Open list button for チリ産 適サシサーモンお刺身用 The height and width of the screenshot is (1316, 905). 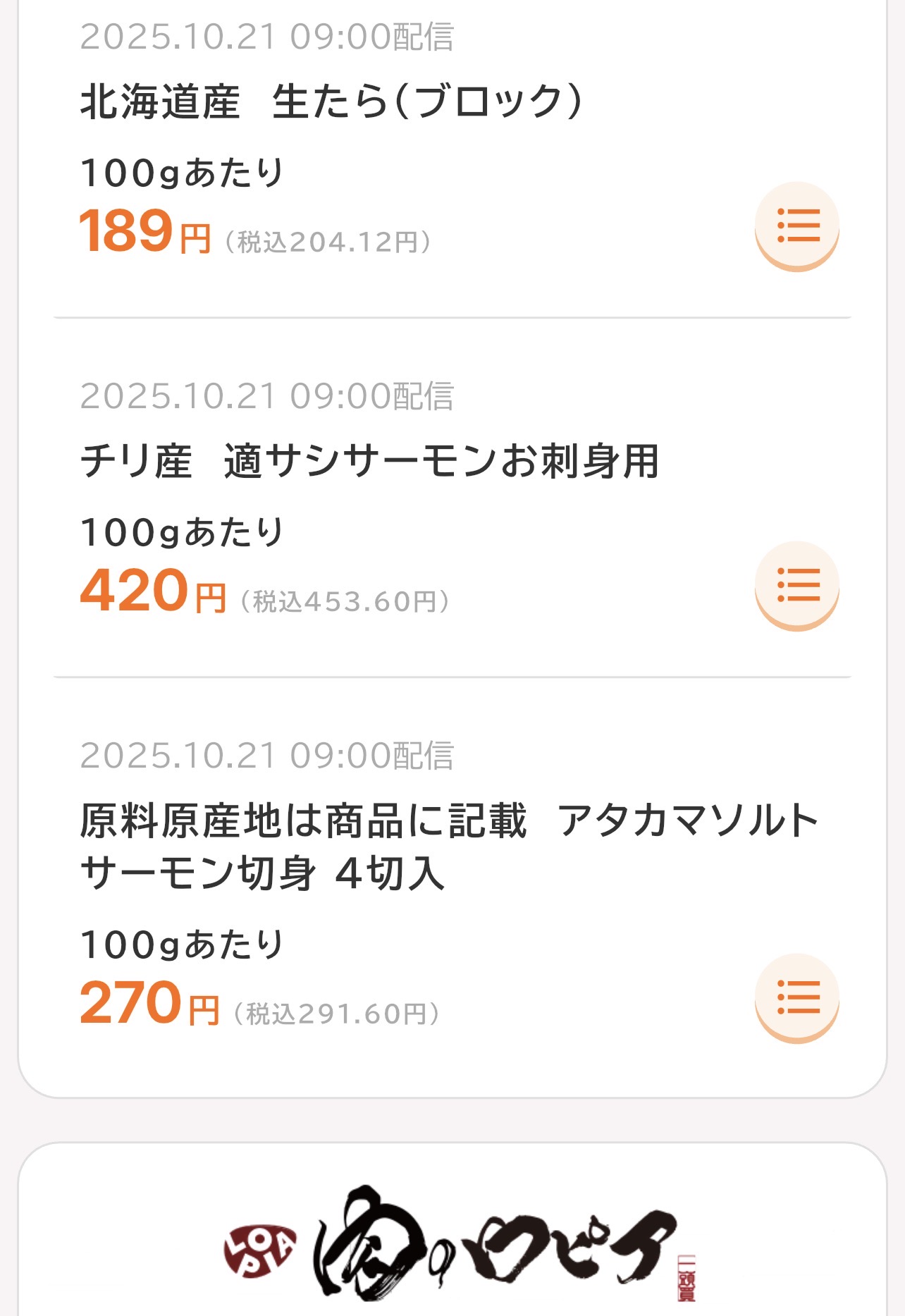(x=797, y=585)
